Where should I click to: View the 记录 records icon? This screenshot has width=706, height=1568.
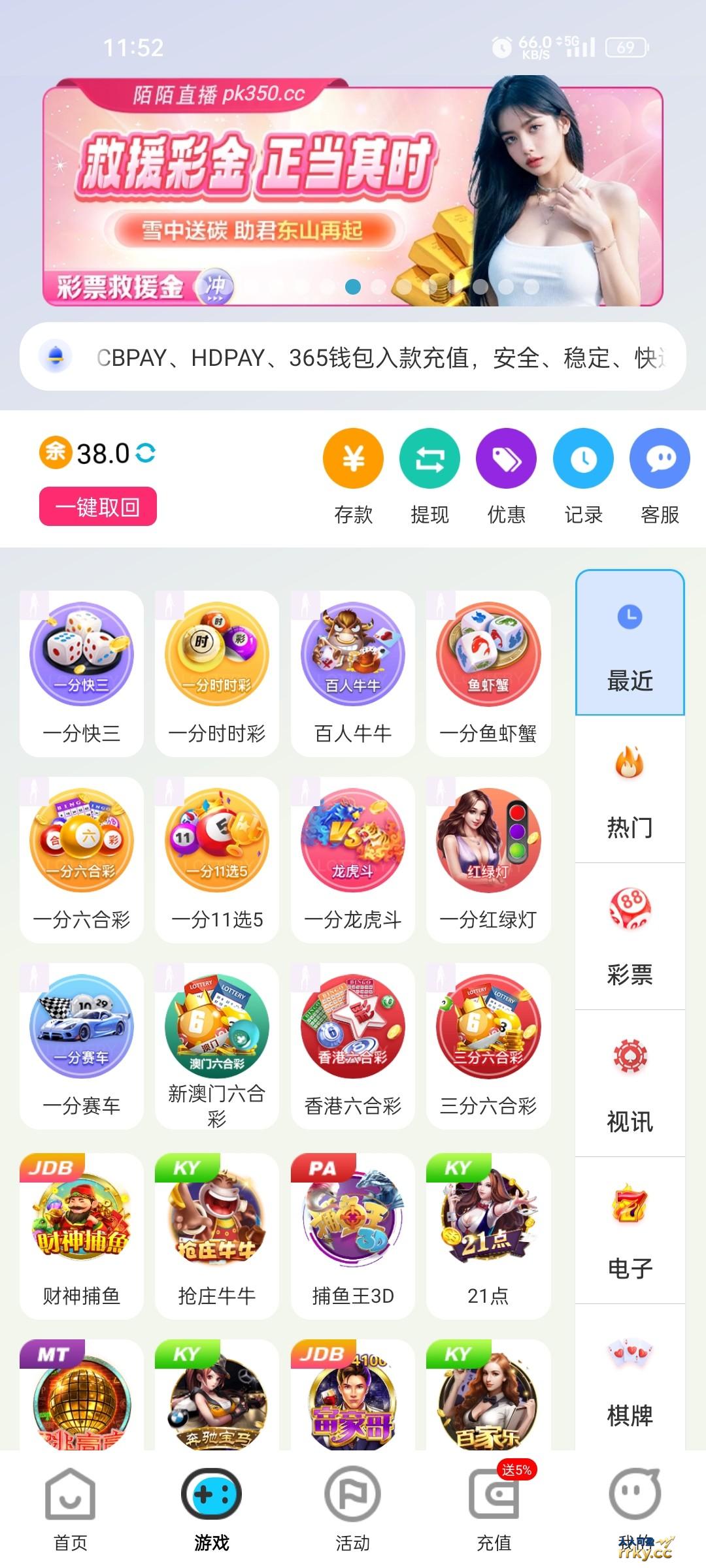tap(583, 458)
